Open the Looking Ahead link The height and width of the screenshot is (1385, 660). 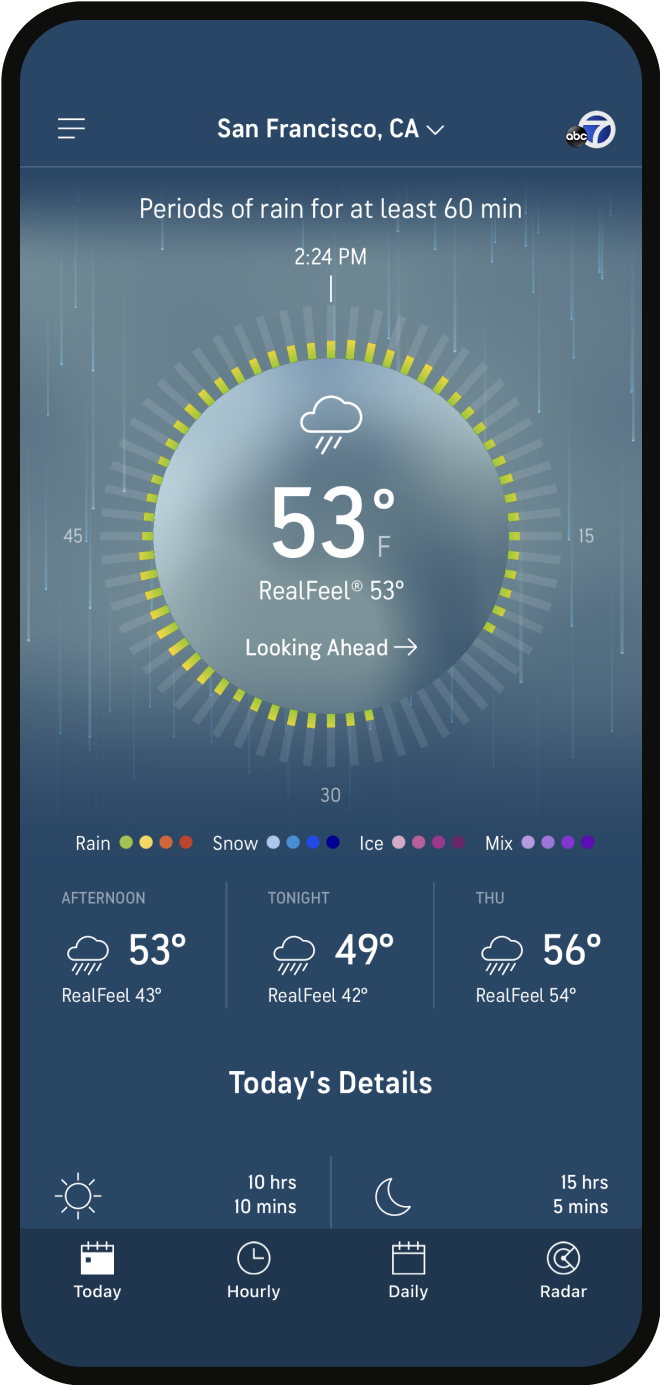click(330, 647)
